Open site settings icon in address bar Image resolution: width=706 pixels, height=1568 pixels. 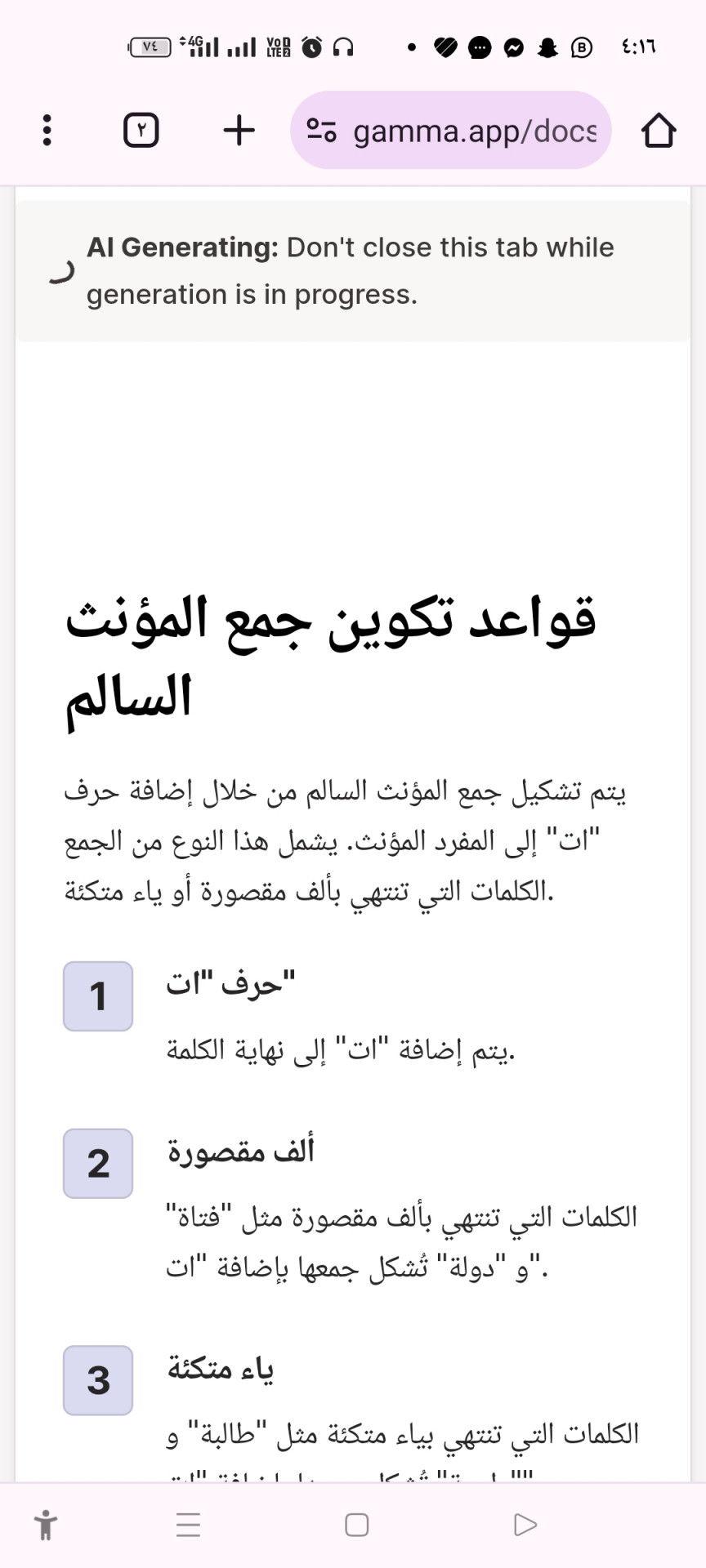(321, 130)
